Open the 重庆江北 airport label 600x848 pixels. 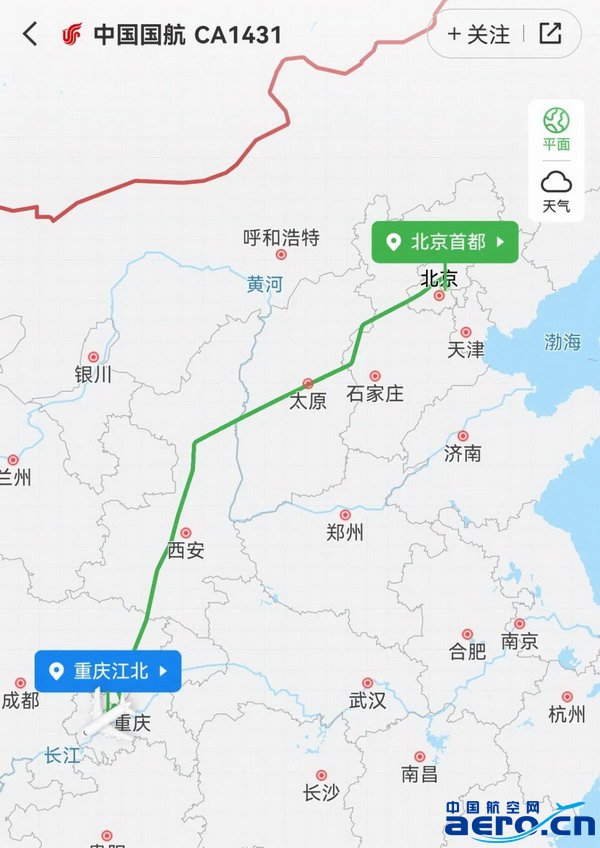click(x=108, y=670)
